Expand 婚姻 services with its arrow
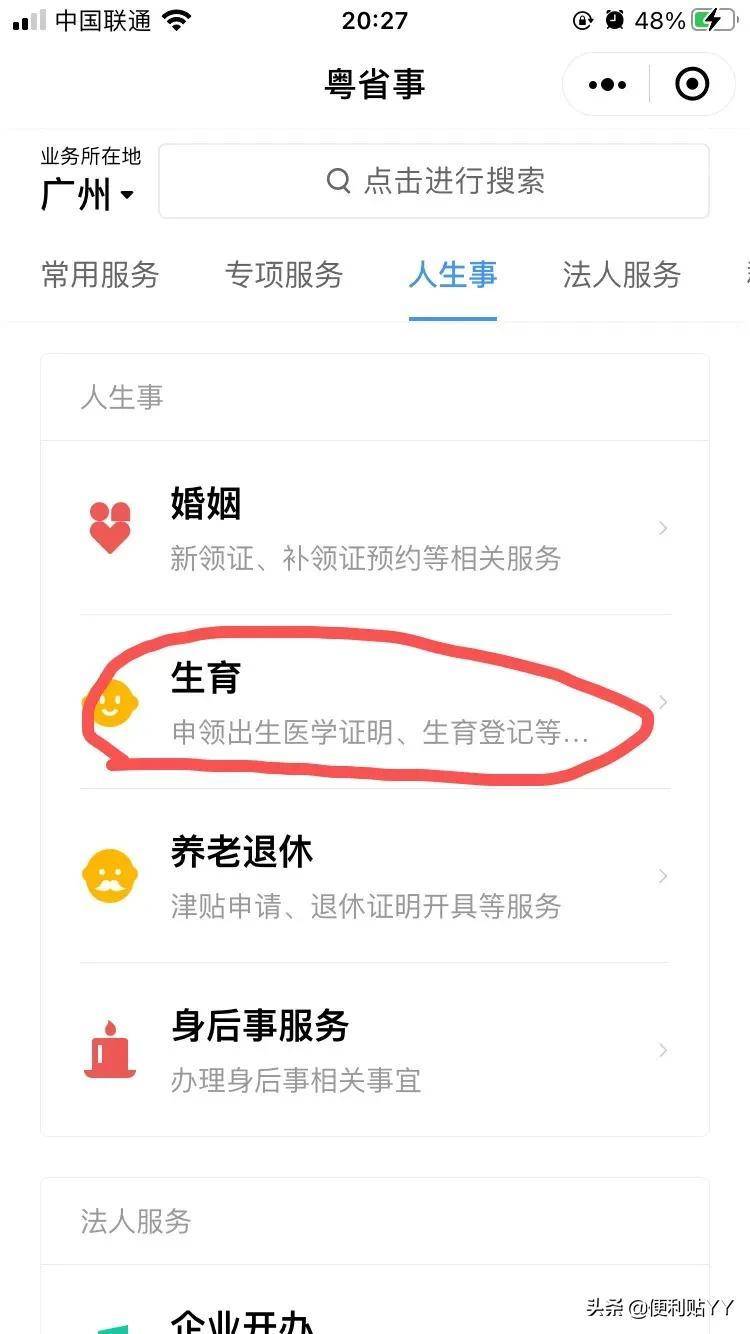 click(663, 529)
